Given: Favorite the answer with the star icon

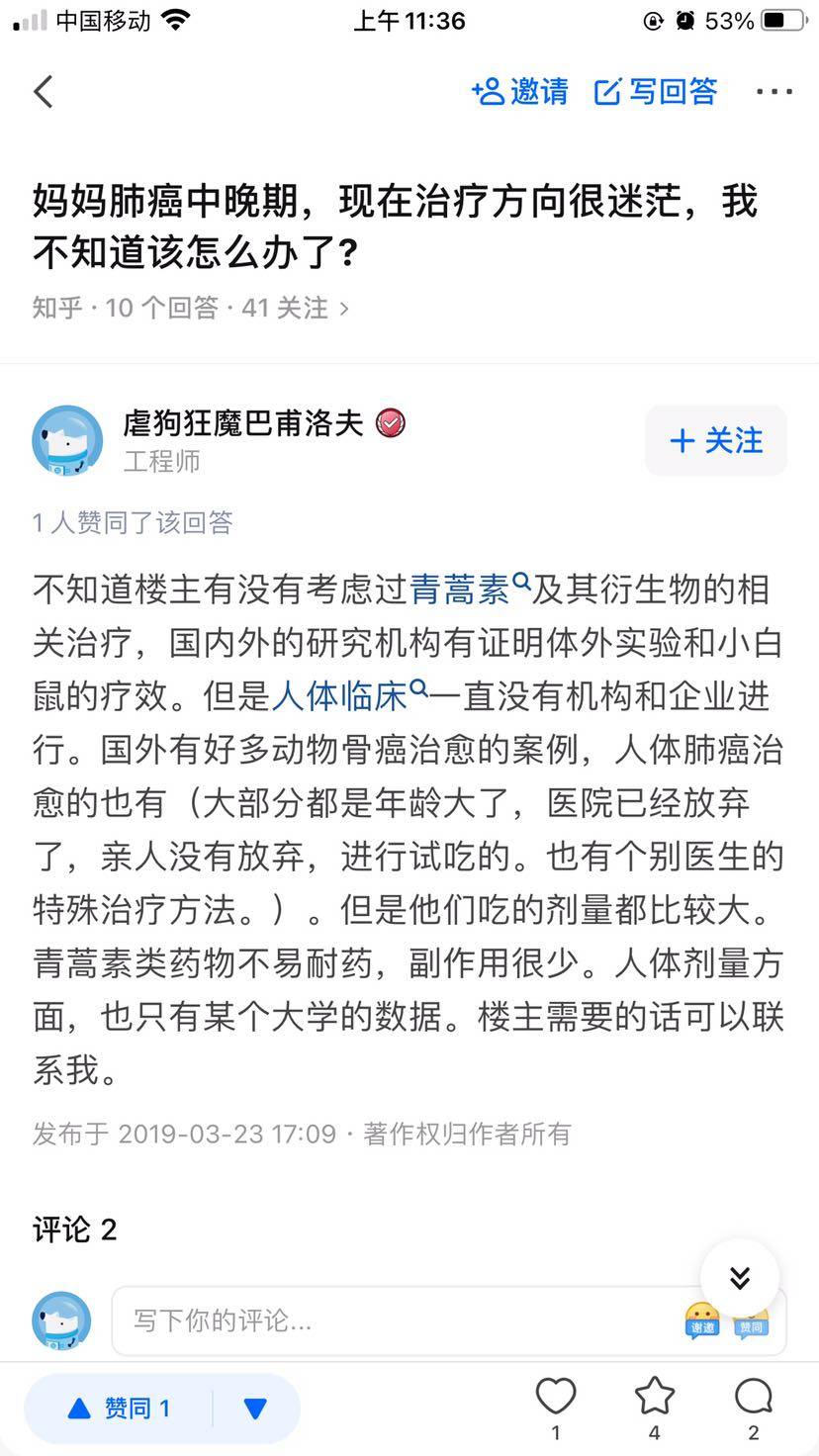Looking at the screenshot, I should point(654,1398).
